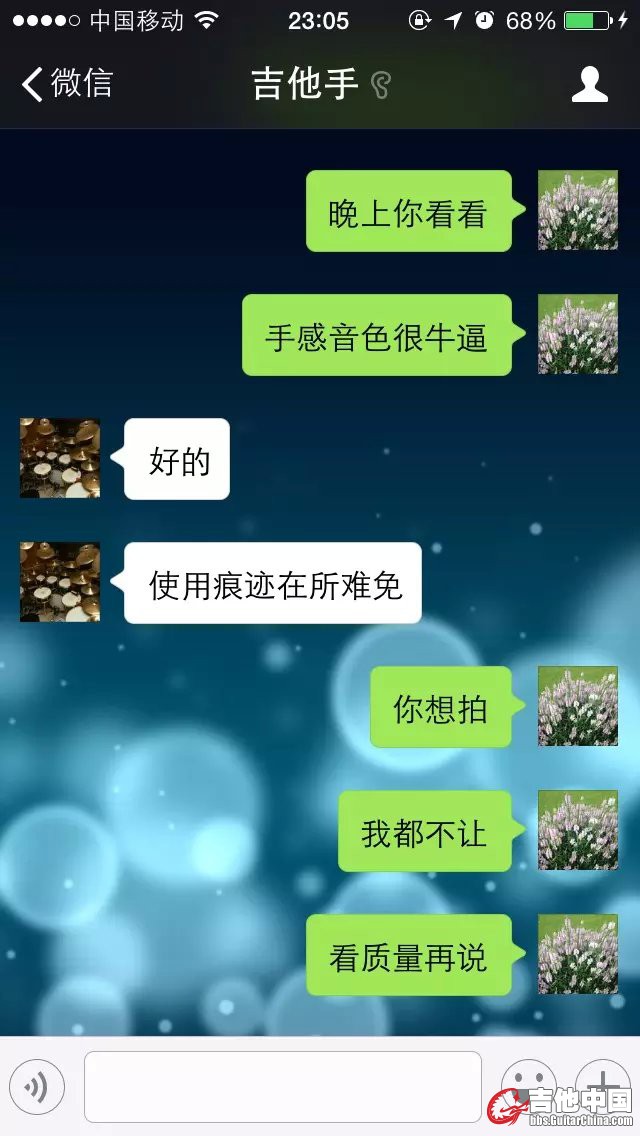
Task: Switch to voice input mode
Action: point(37,1086)
